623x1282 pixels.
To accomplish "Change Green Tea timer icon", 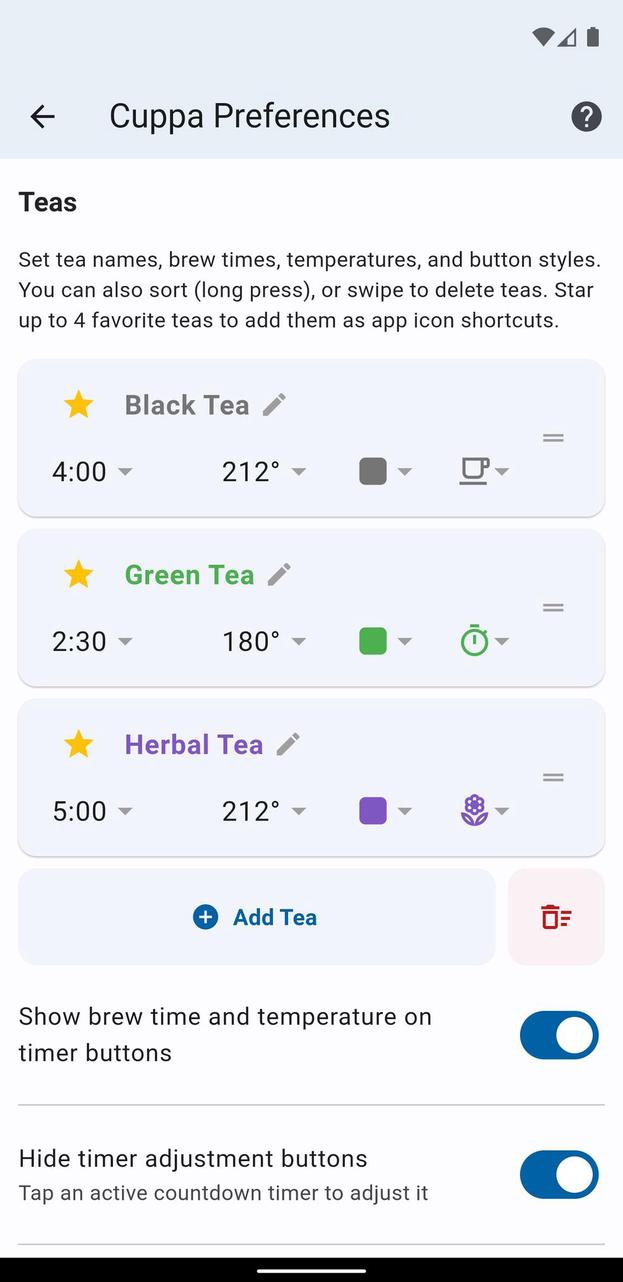I will pyautogui.click(x=484, y=641).
